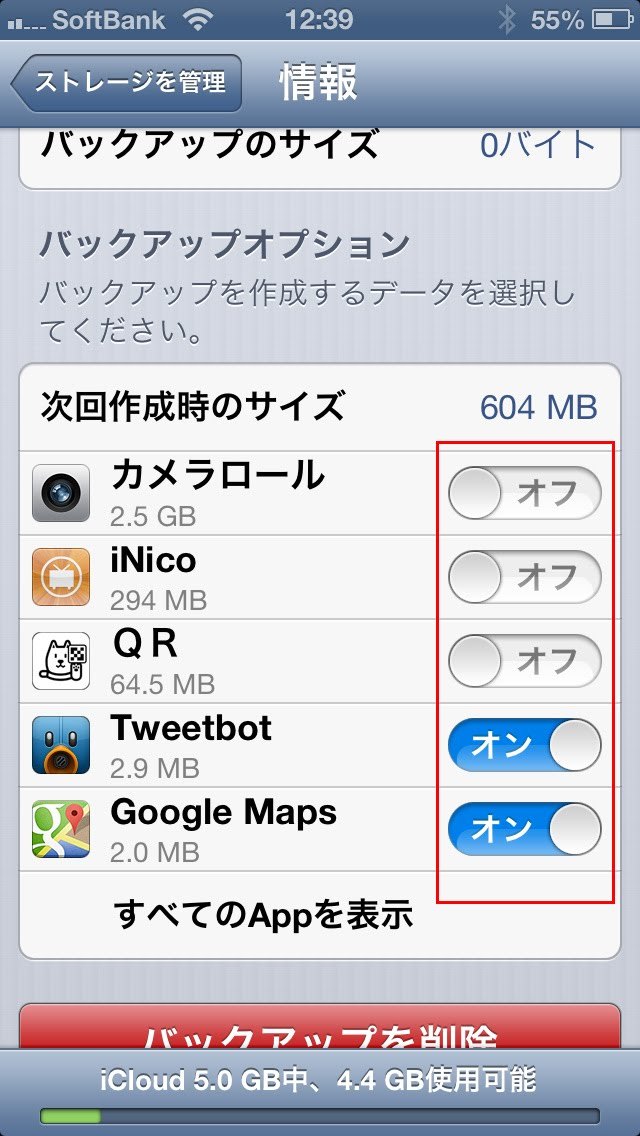The image size is (640, 1136).
Task: Turn on the iNico backup switch
Action: coord(525,577)
